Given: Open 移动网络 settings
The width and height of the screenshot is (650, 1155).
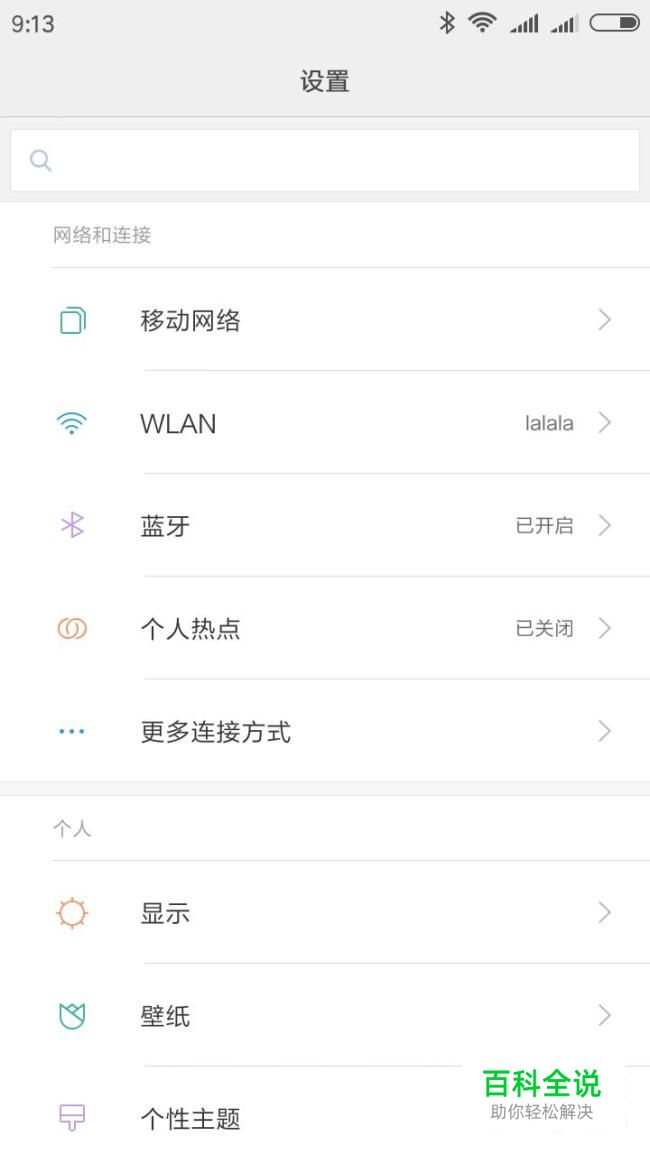Looking at the screenshot, I should (325, 320).
